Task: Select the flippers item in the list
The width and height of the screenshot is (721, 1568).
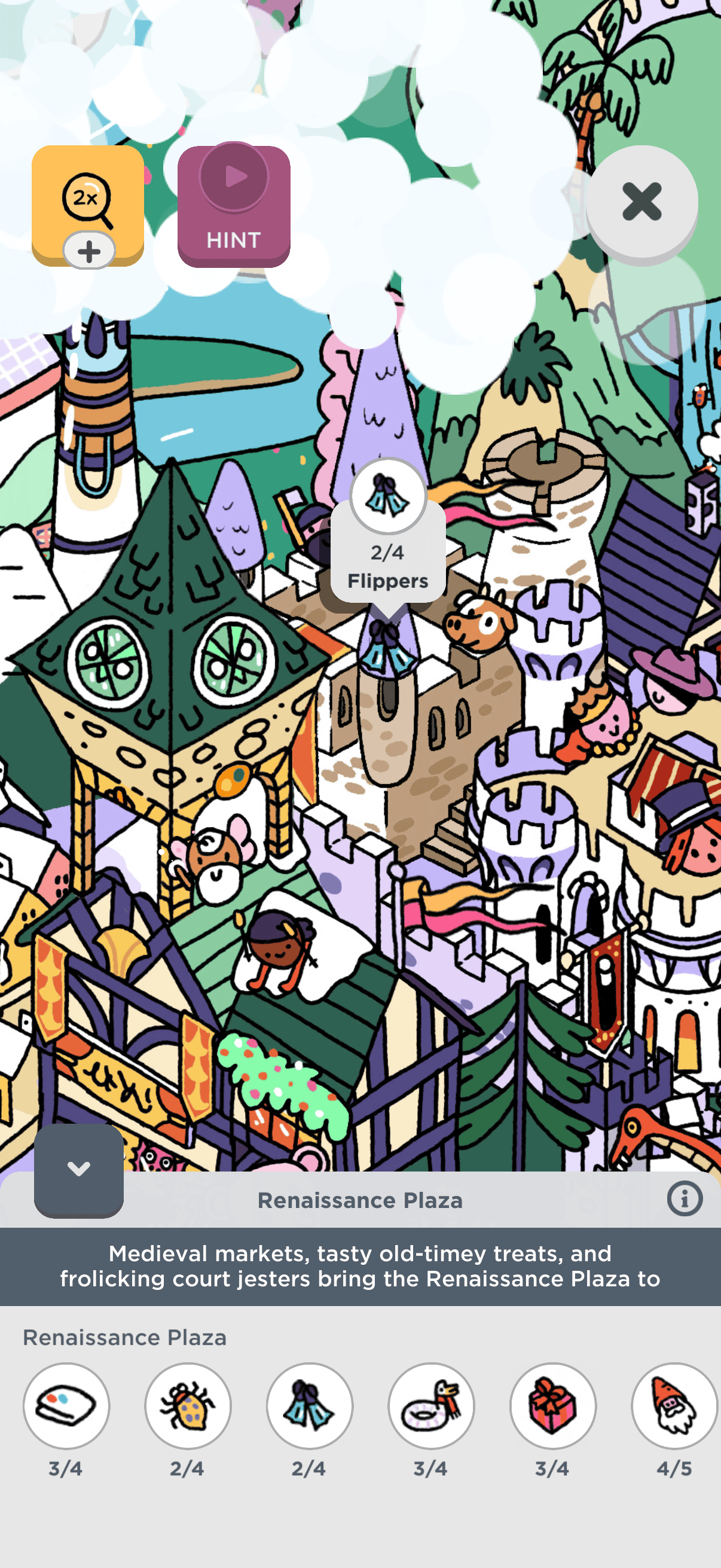Action: (309, 1405)
